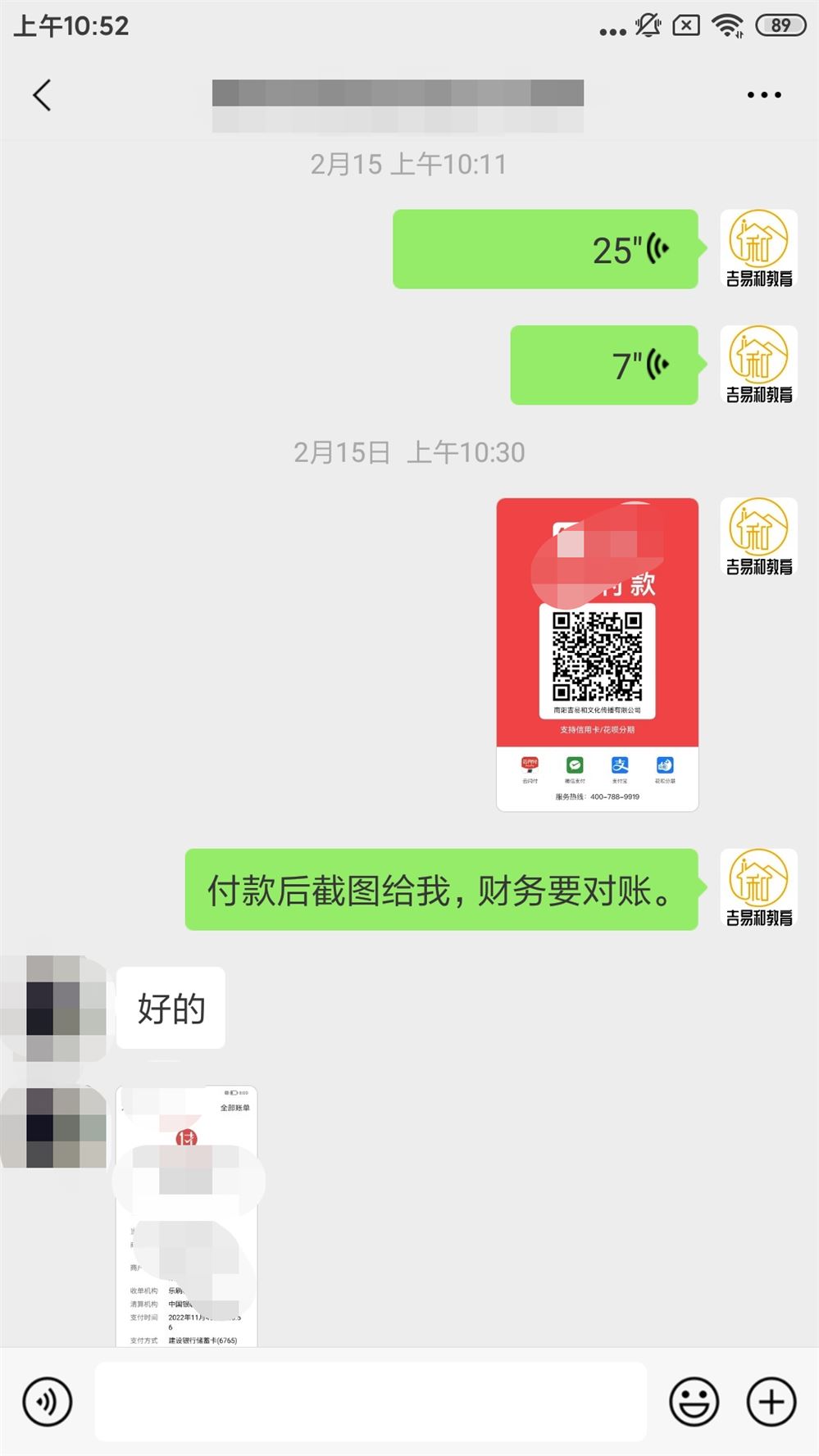
Task: View sender's avatar beside the 25-second voice message
Action: pos(758,249)
